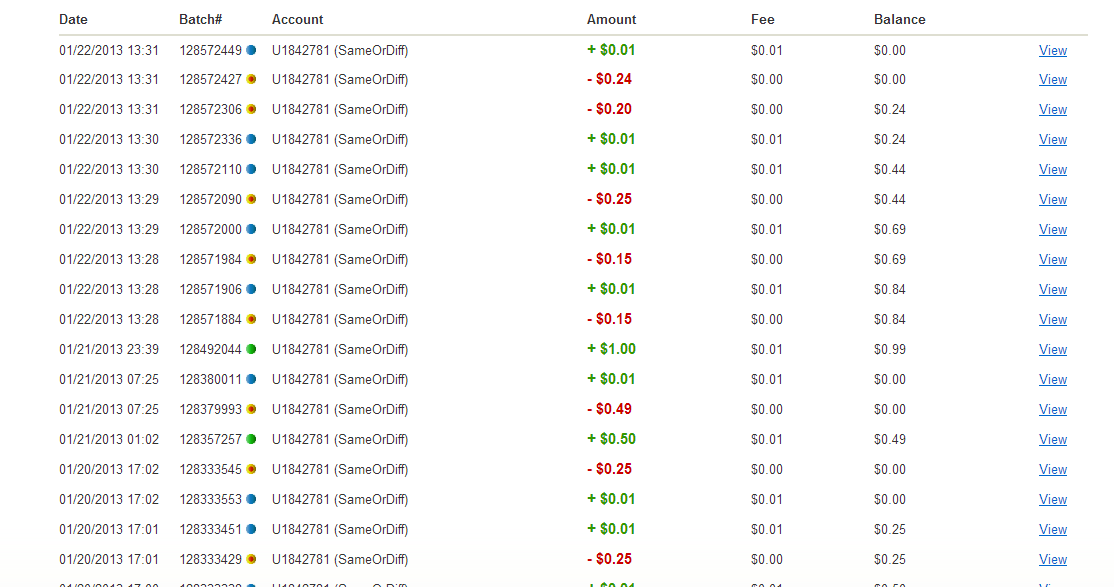Tap View for batch 128333545

[x=1052, y=470]
